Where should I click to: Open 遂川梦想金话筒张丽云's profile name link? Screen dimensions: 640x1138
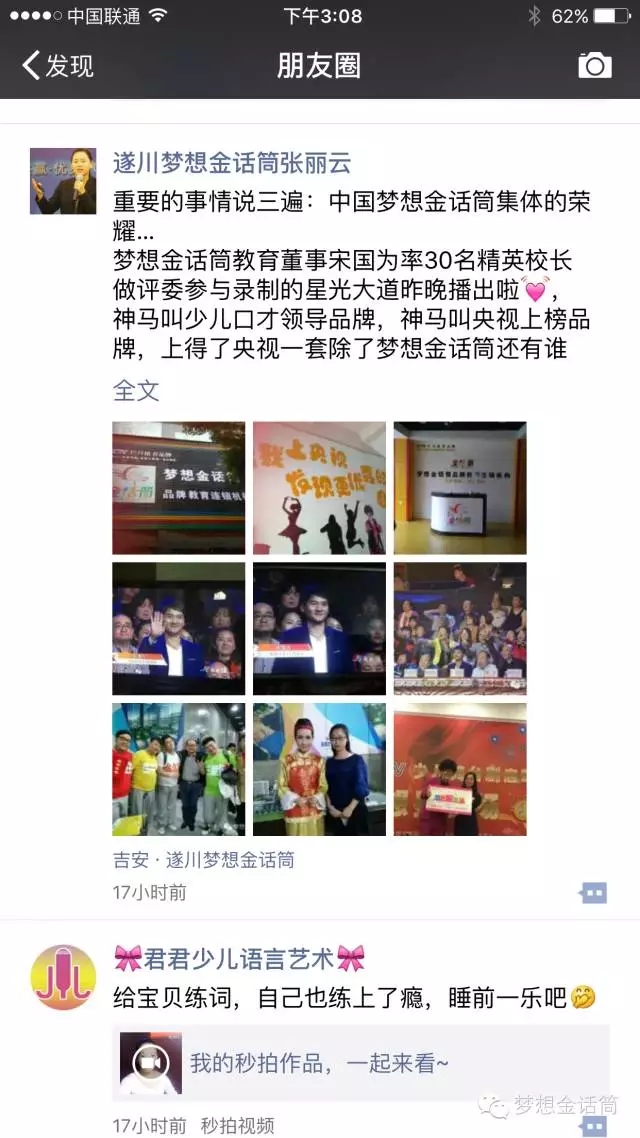232,163
